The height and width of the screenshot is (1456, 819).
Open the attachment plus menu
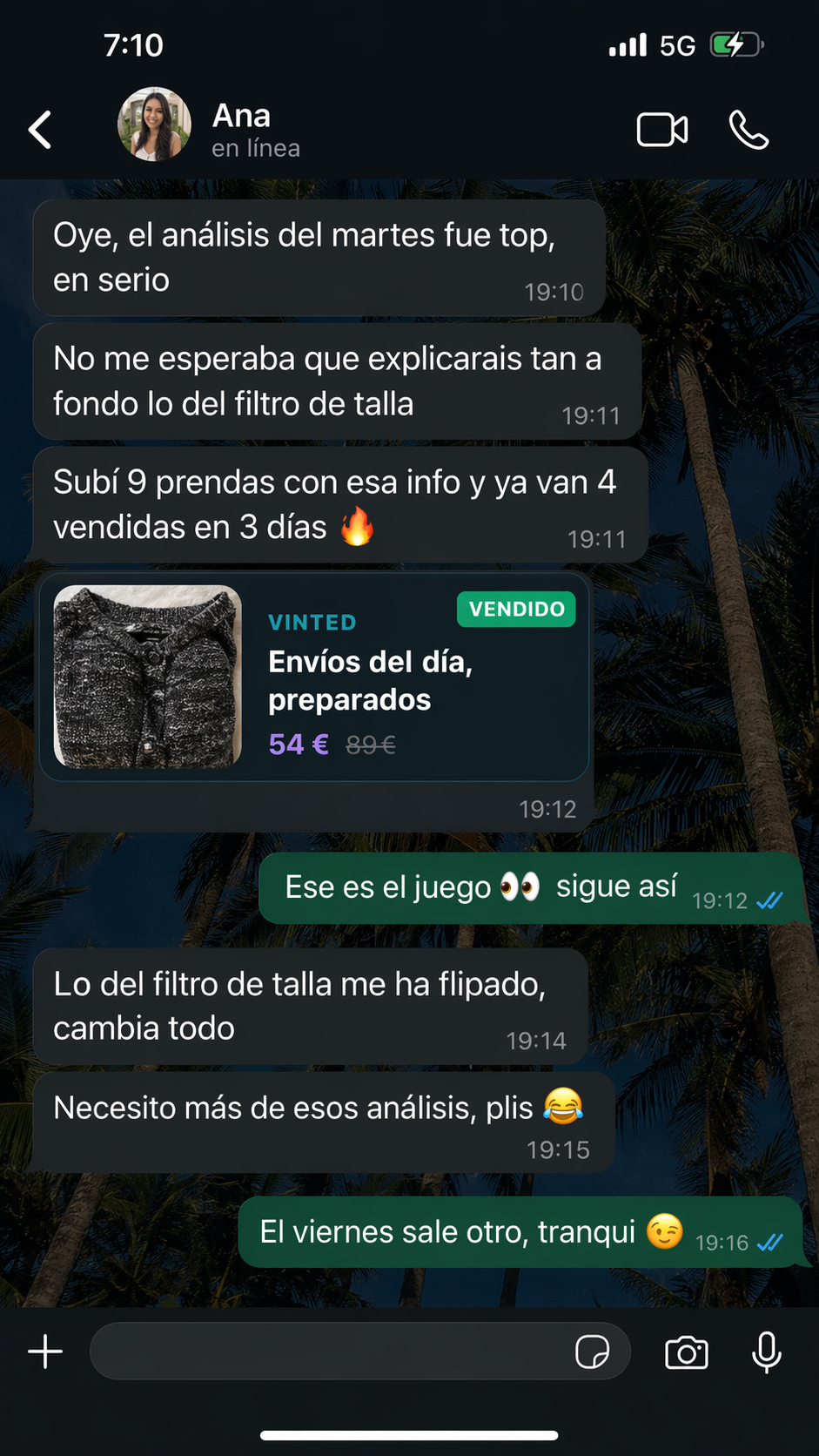44,1351
